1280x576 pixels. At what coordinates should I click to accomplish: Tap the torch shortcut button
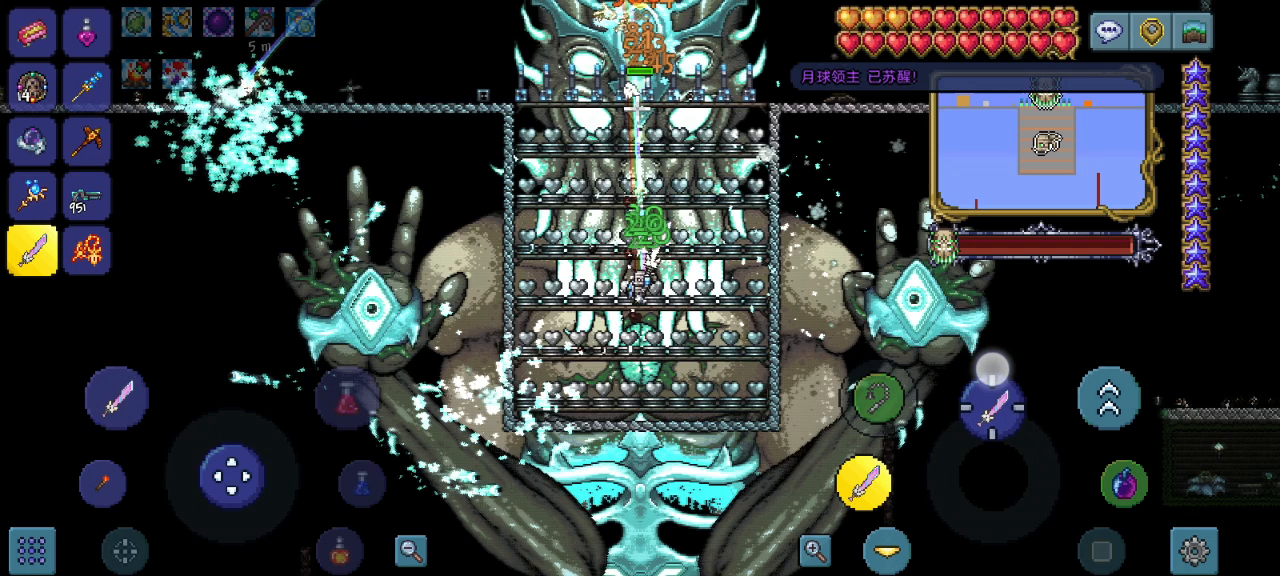(x=103, y=484)
